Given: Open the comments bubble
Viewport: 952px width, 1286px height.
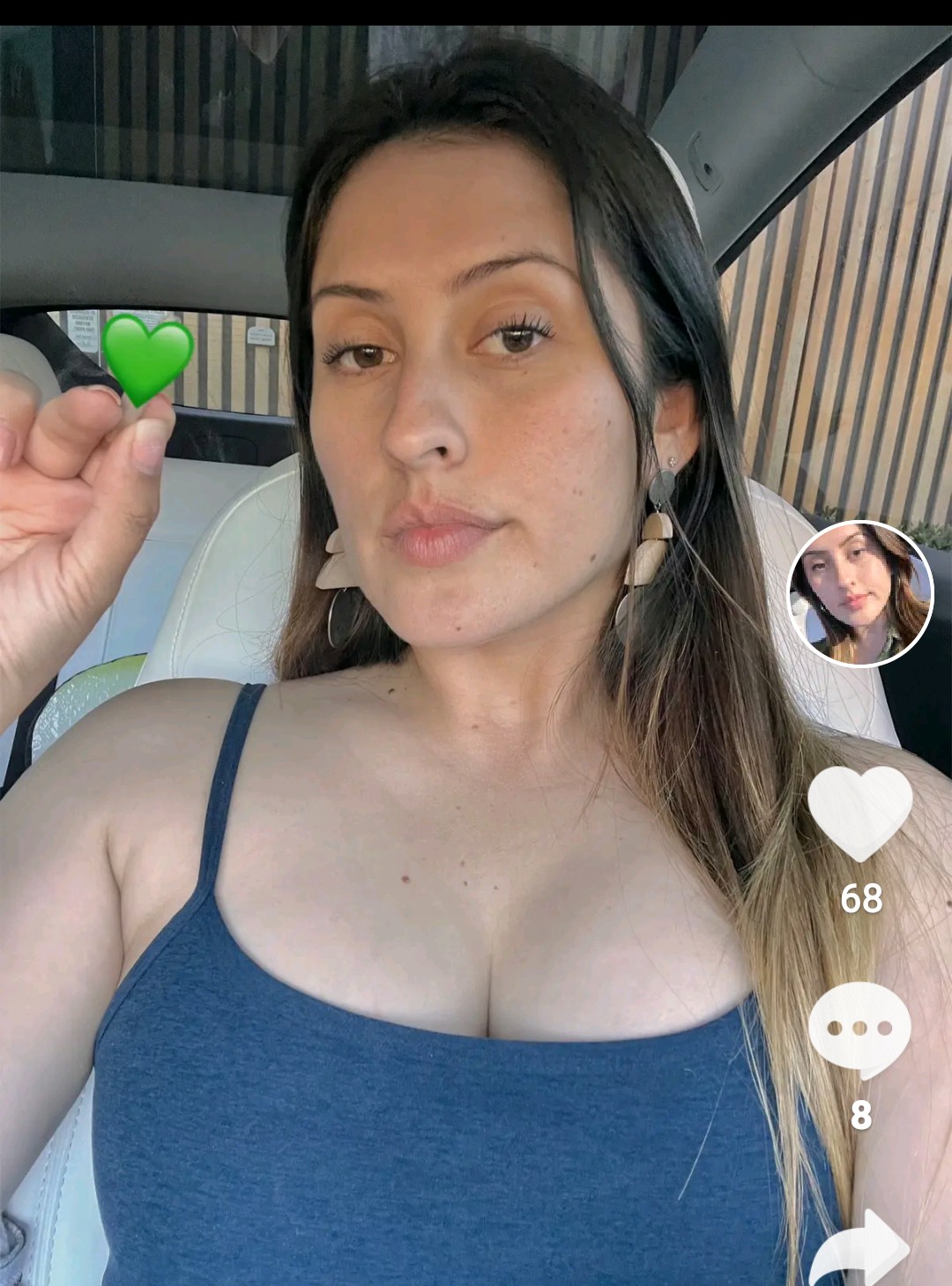Looking at the screenshot, I should (x=859, y=1030).
